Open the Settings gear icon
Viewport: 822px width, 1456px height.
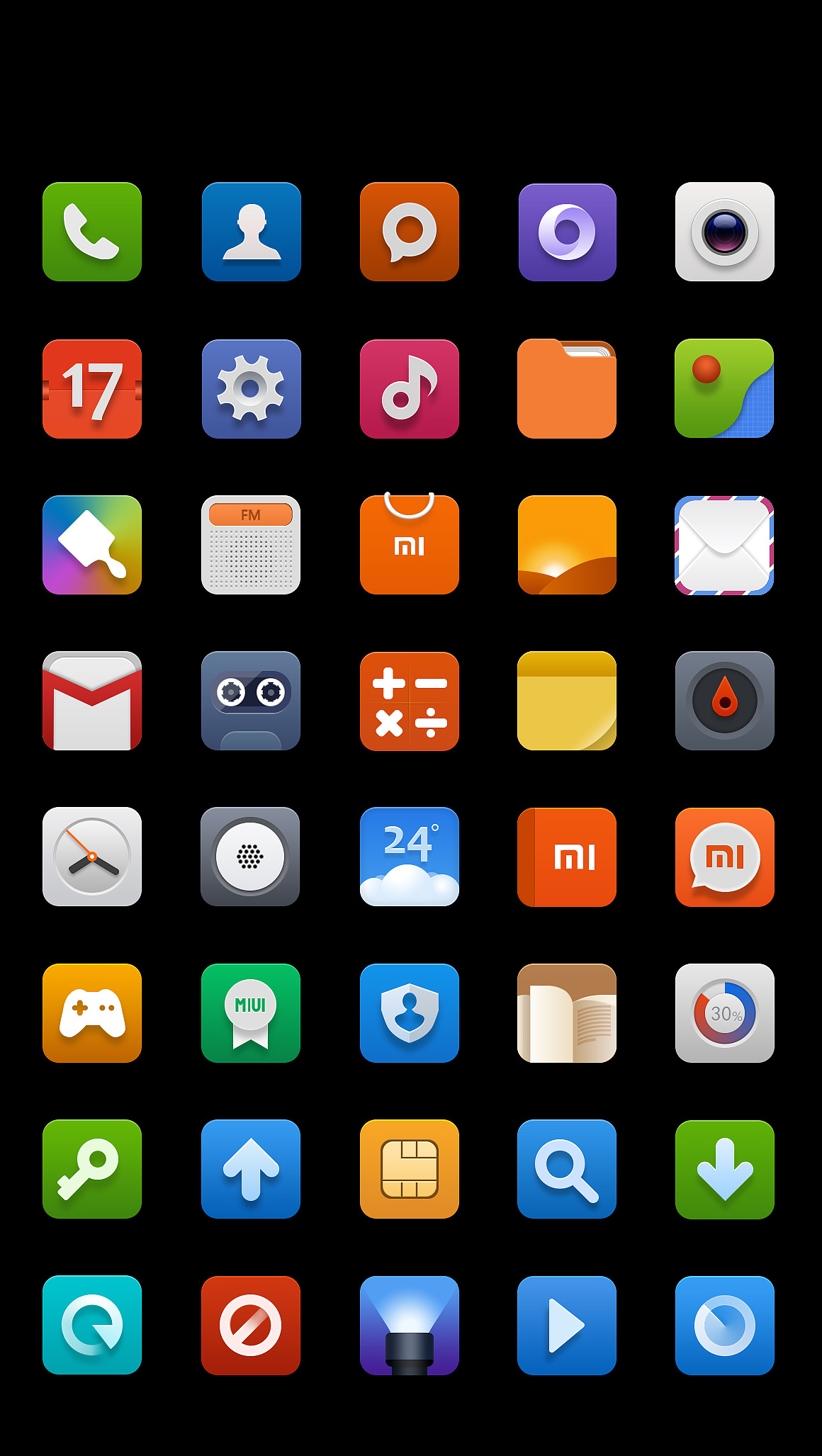click(249, 388)
